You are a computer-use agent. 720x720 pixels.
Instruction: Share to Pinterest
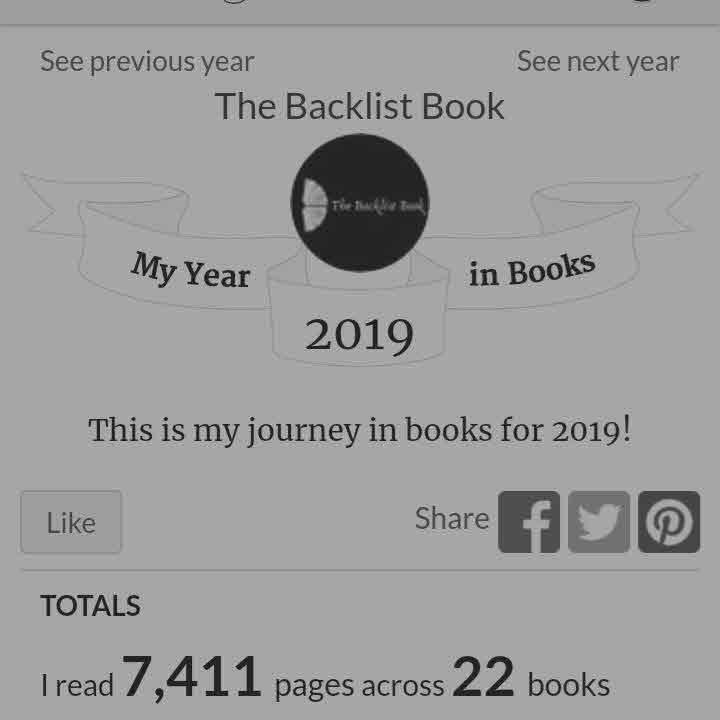(669, 522)
